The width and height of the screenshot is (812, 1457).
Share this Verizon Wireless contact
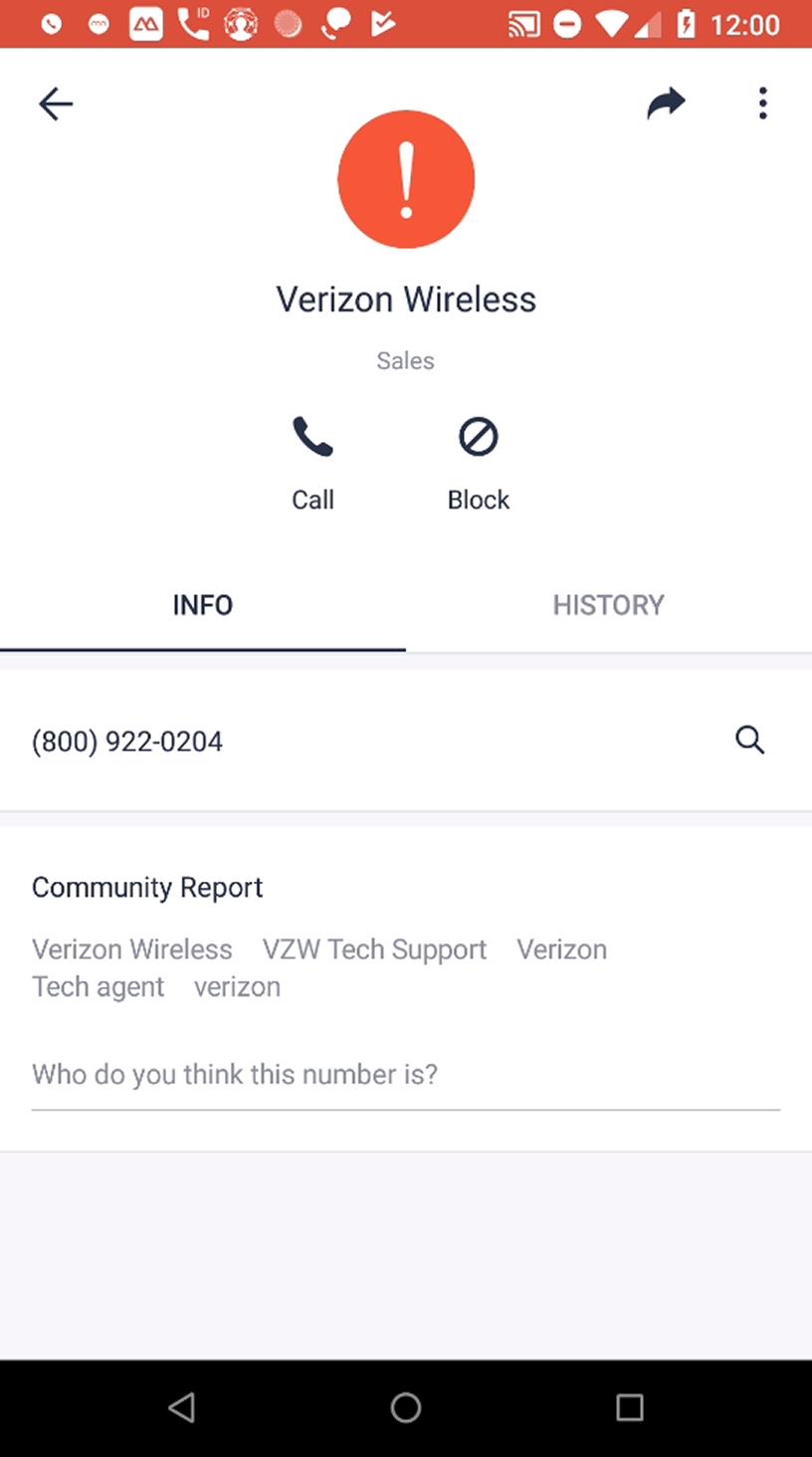666,103
